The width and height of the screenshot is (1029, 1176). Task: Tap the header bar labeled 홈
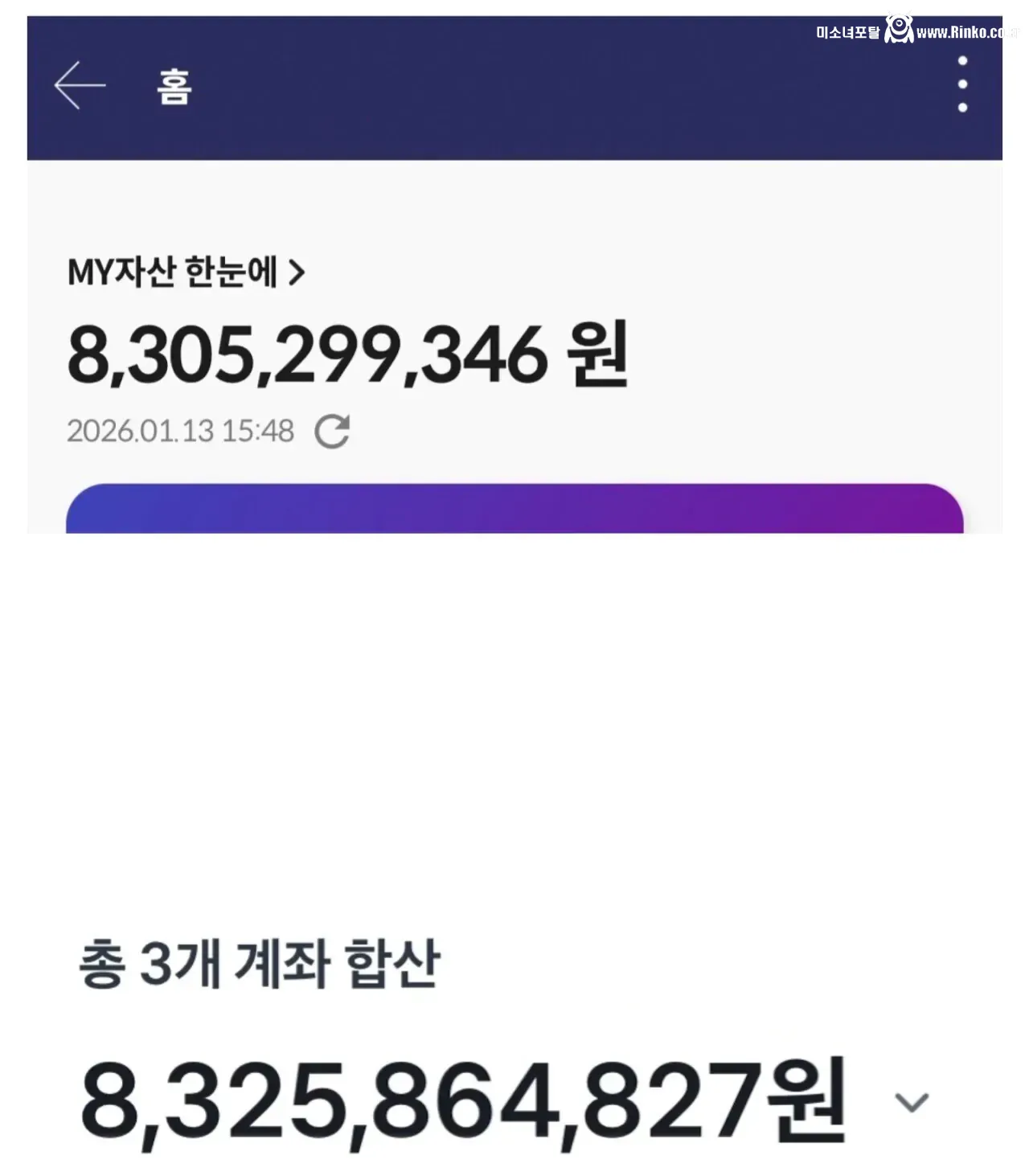(514, 88)
